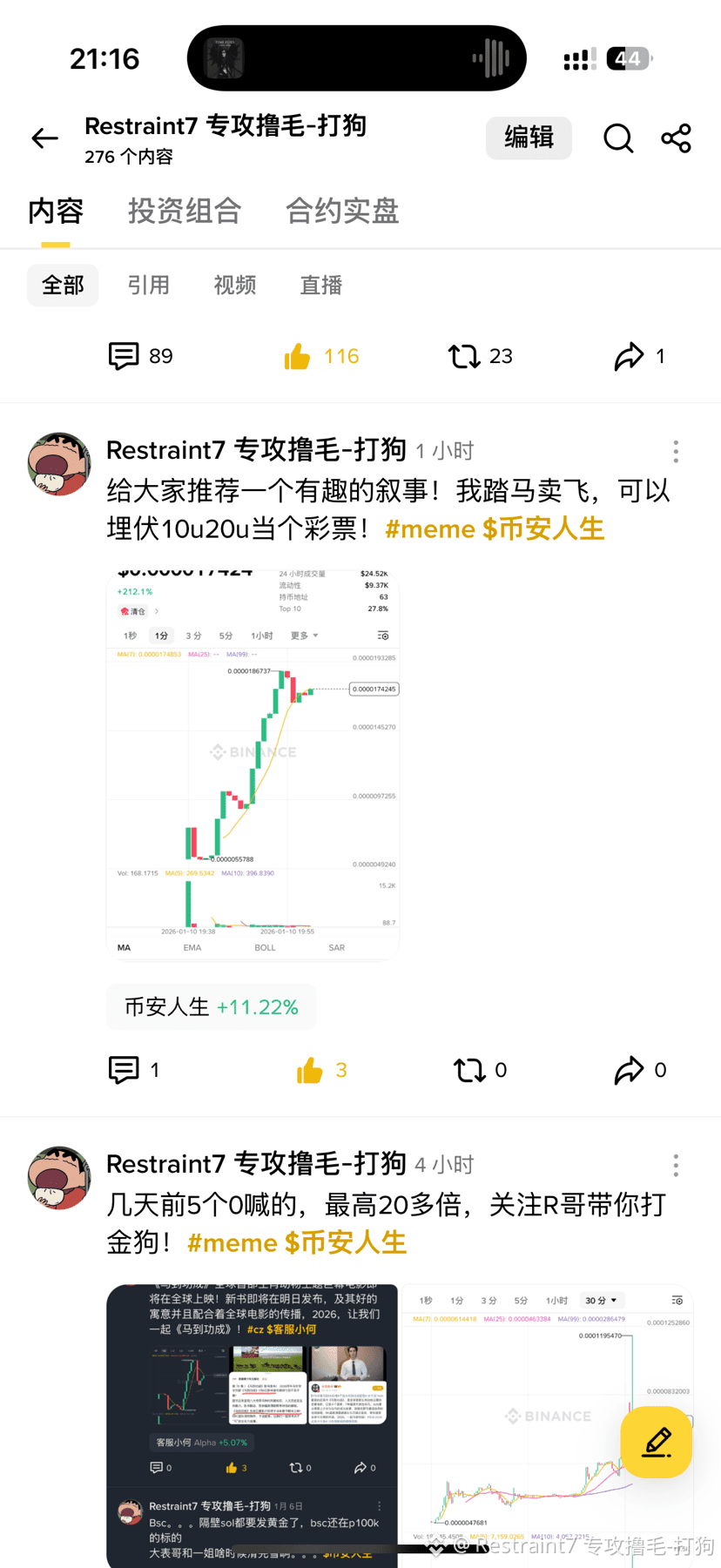Select the 直播 filter chip
The image size is (721, 1568).
[x=321, y=286]
